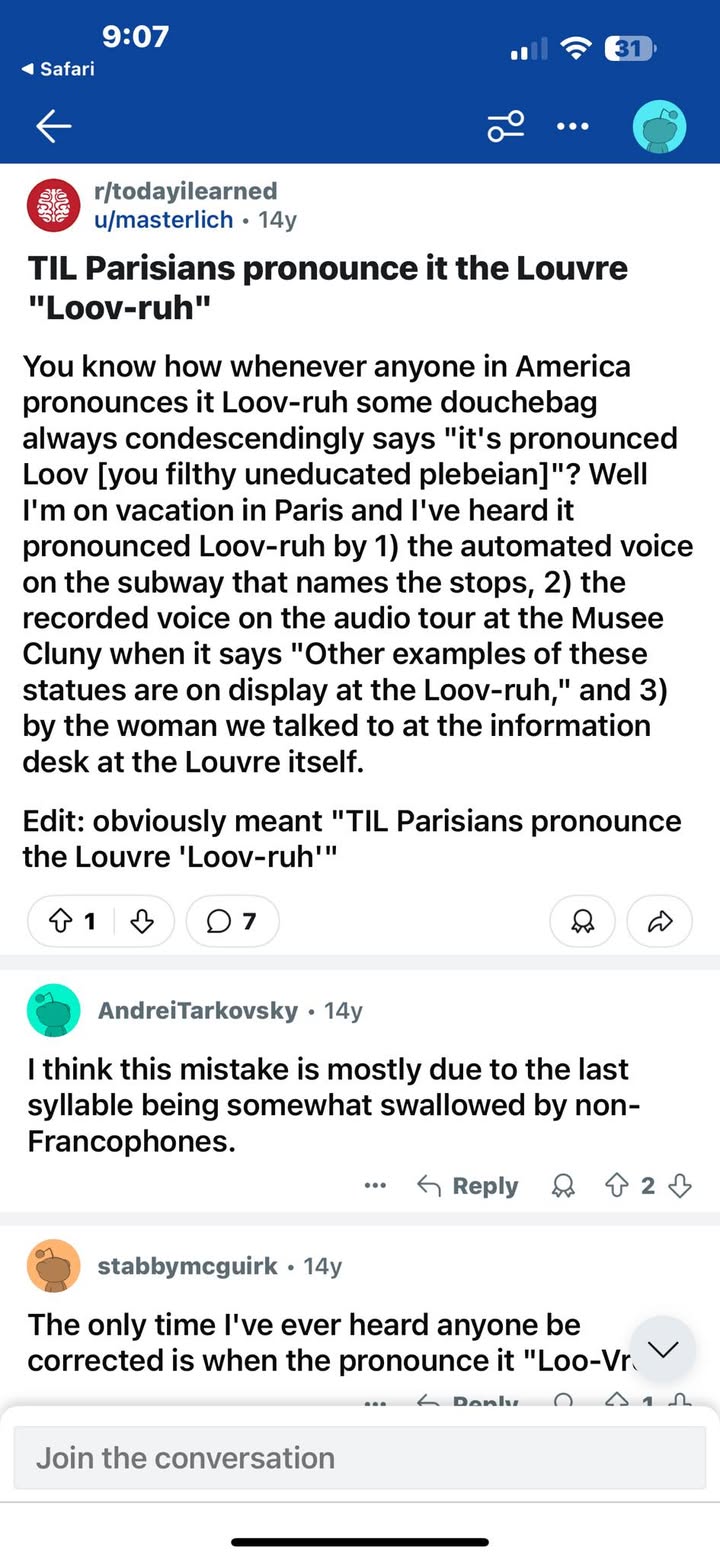Share this post
The height and width of the screenshot is (1560, 720).
(660, 922)
